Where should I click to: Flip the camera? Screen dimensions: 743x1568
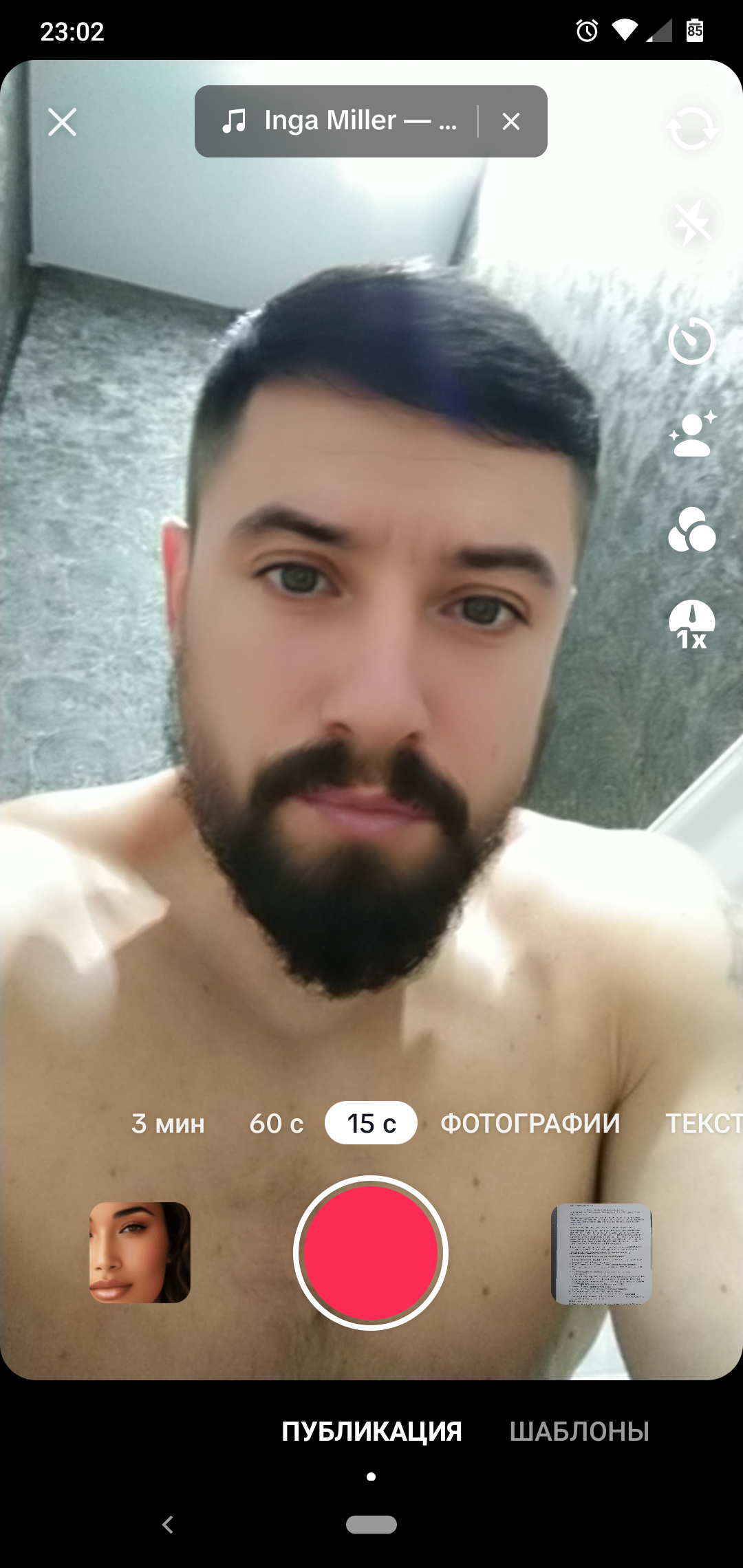pyautogui.click(x=691, y=129)
